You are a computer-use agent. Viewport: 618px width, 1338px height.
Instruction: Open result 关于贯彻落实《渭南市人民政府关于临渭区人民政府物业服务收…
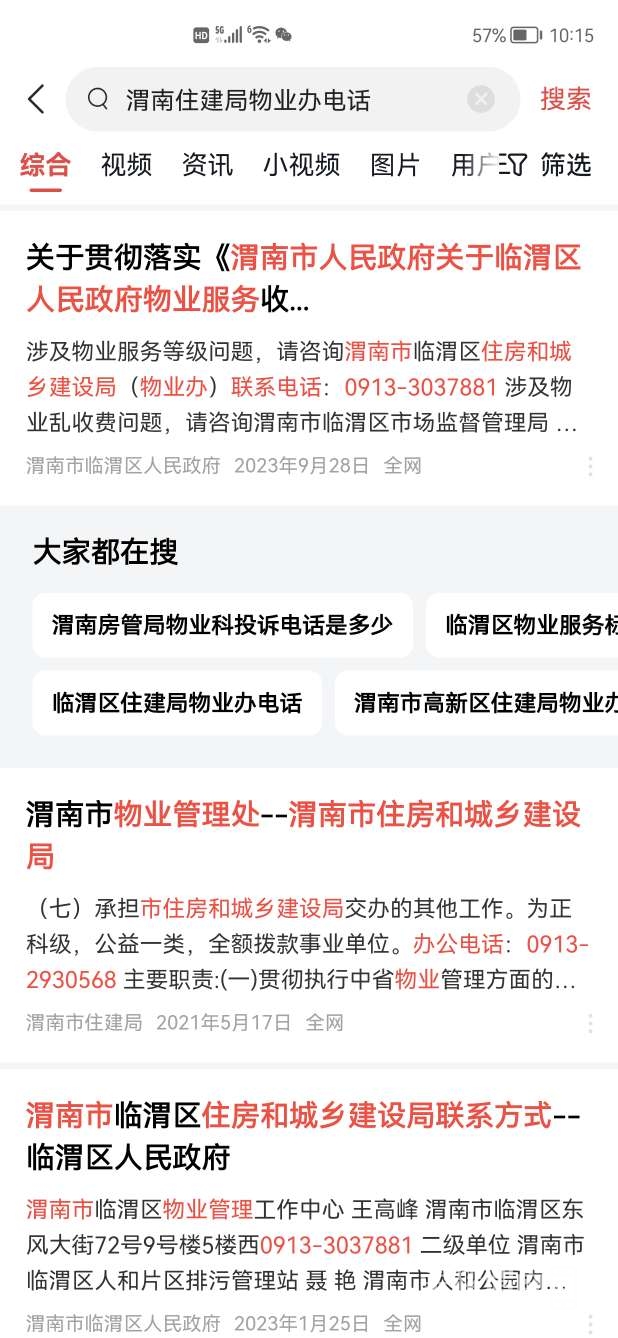coord(303,278)
